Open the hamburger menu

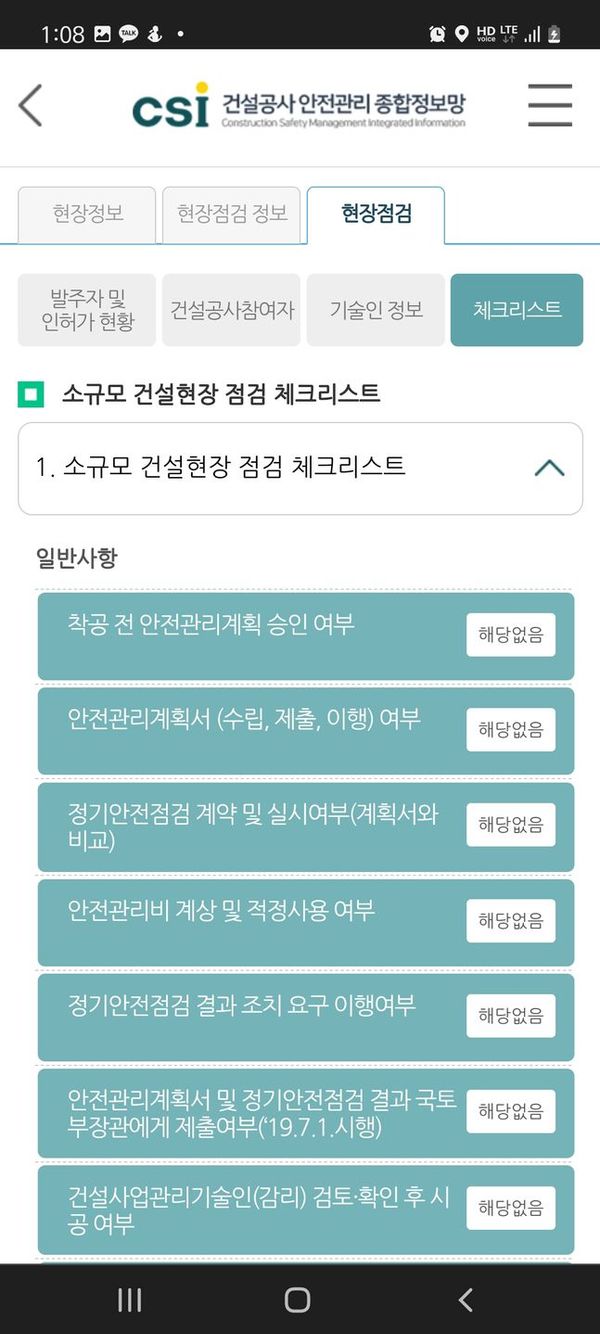coord(549,105)
